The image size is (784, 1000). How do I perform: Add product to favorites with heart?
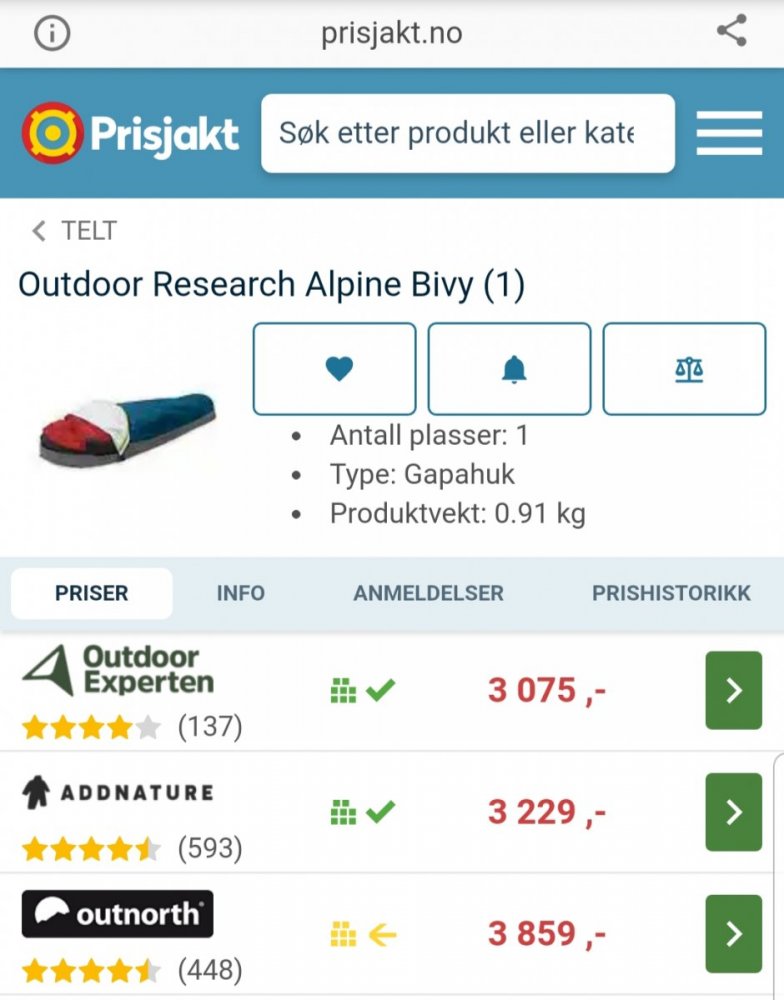pyautogui.click(x=334, y=368)
